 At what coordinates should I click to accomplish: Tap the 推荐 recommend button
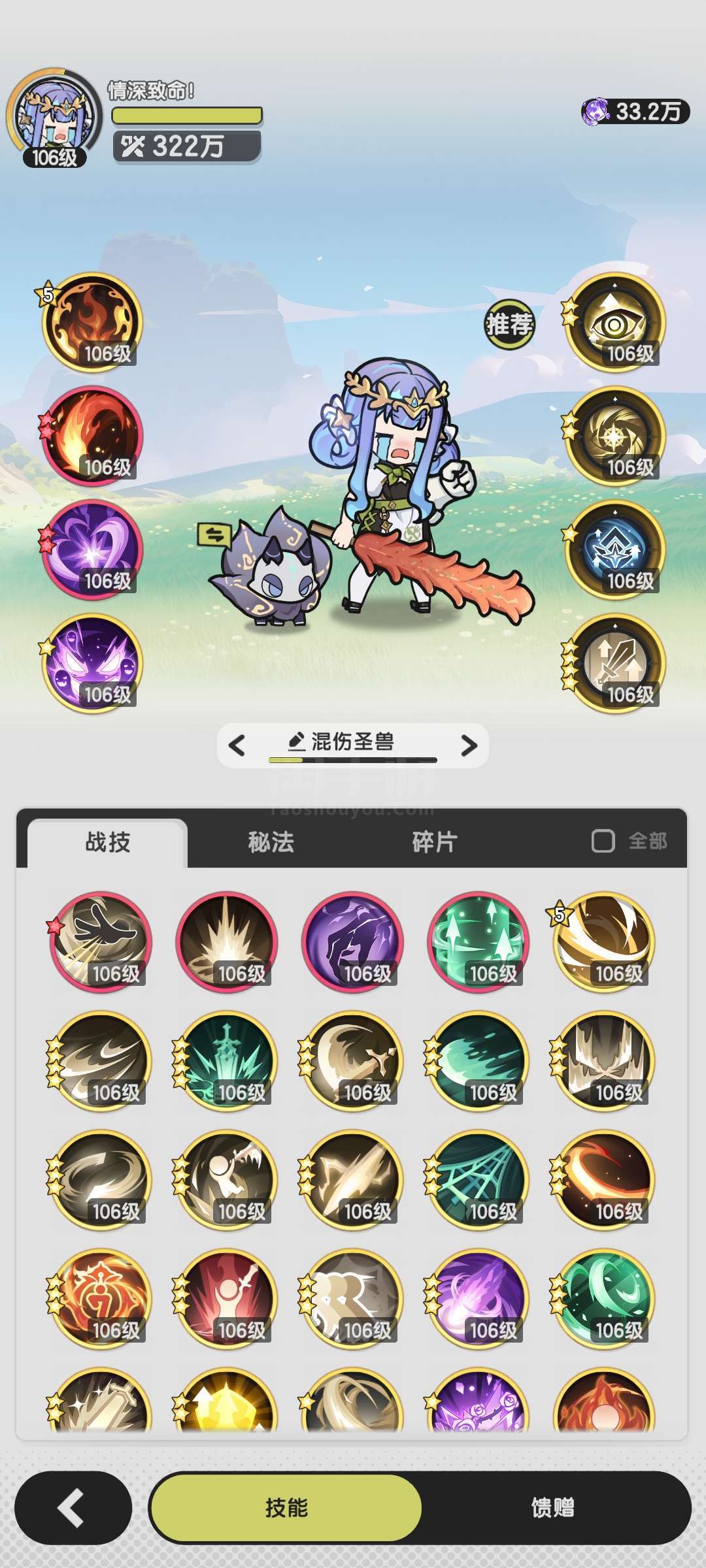pos(509,324)
